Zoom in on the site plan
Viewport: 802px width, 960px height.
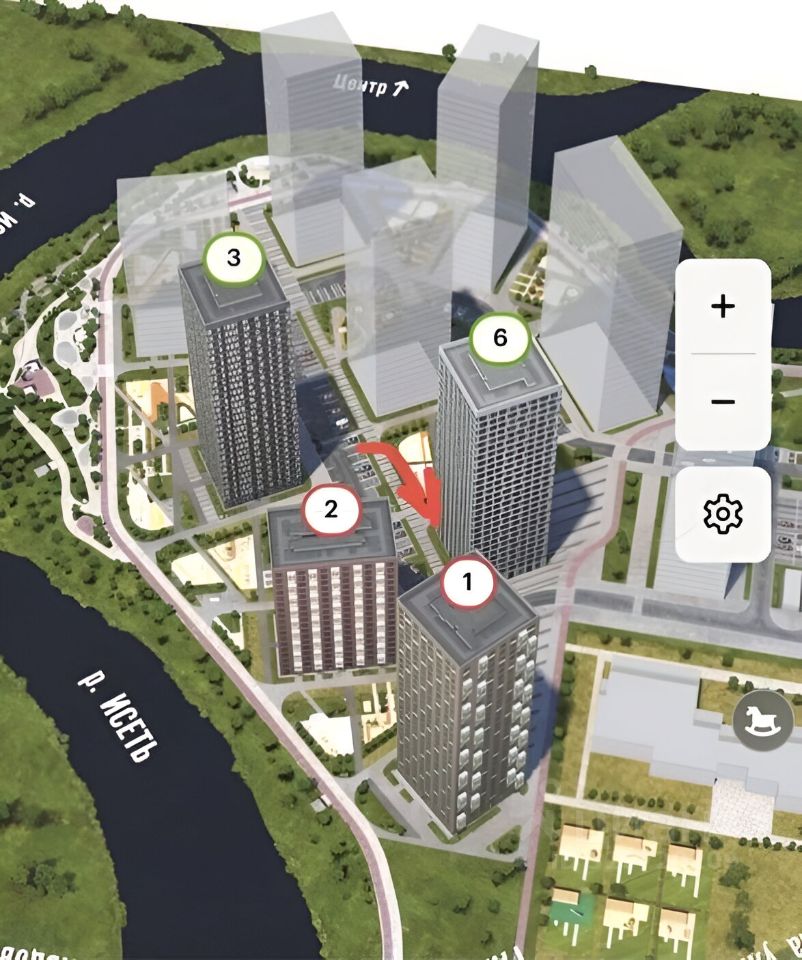pos(722,306)
